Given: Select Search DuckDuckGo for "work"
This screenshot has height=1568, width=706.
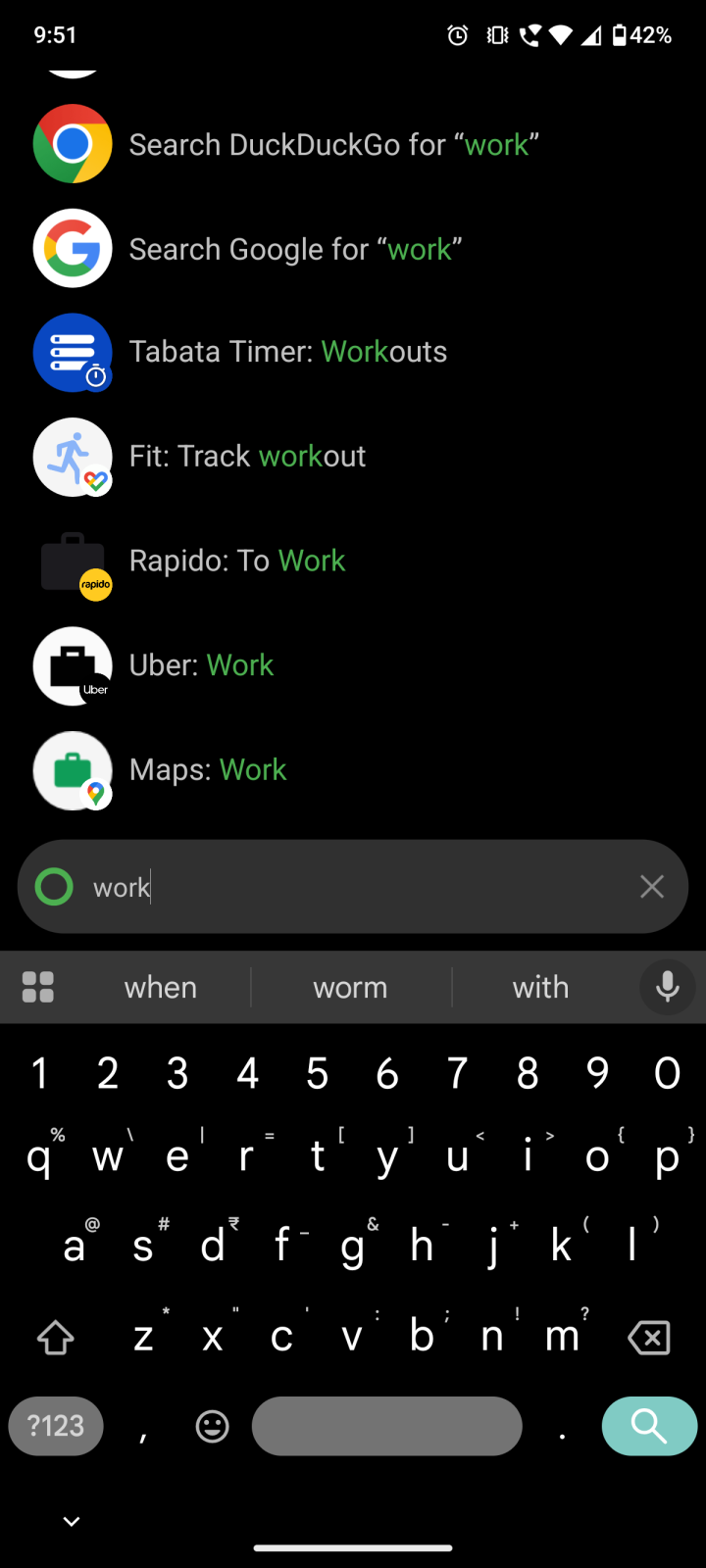Looking at the screenshot, I should click(x=353, y=144).
